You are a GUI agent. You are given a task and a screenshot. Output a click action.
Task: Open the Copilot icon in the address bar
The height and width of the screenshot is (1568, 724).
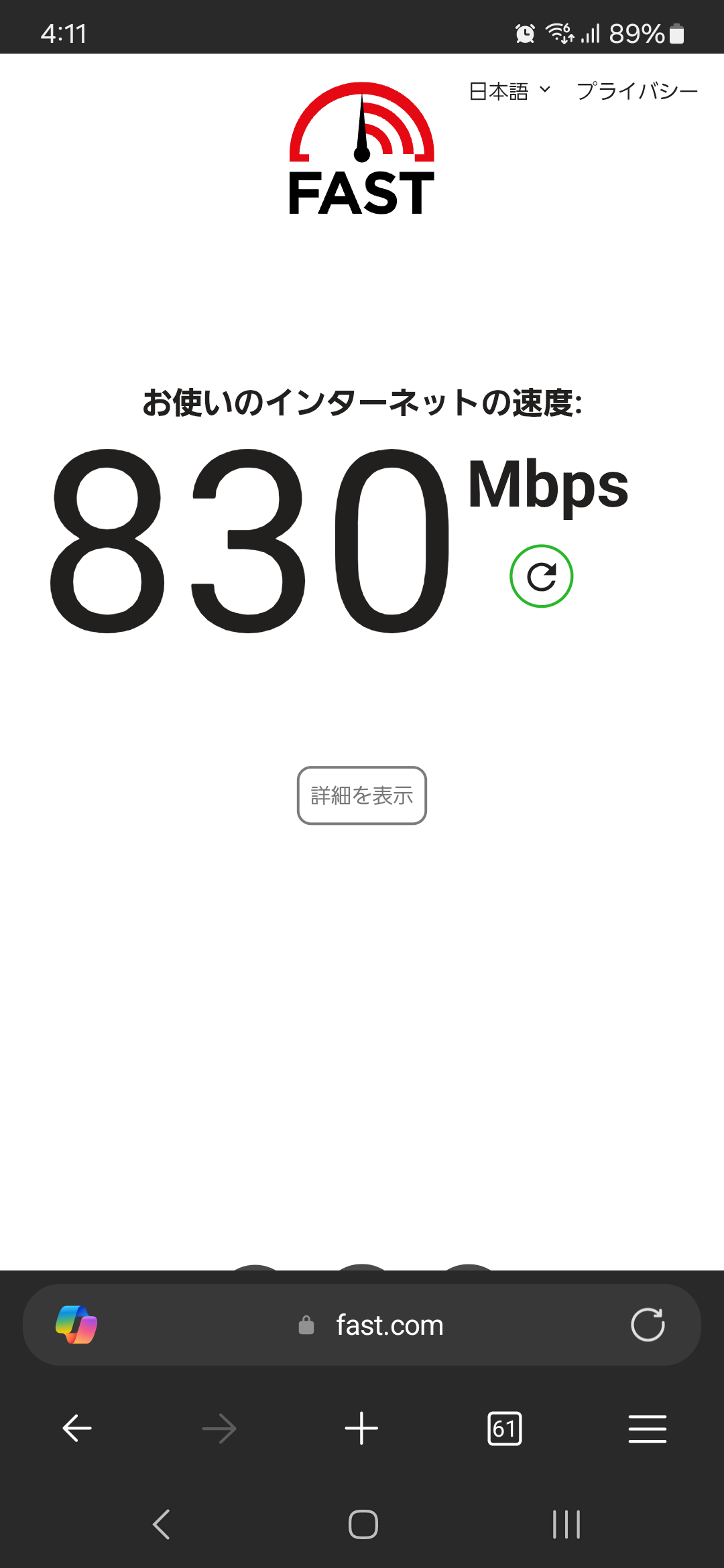(76, 1325)
